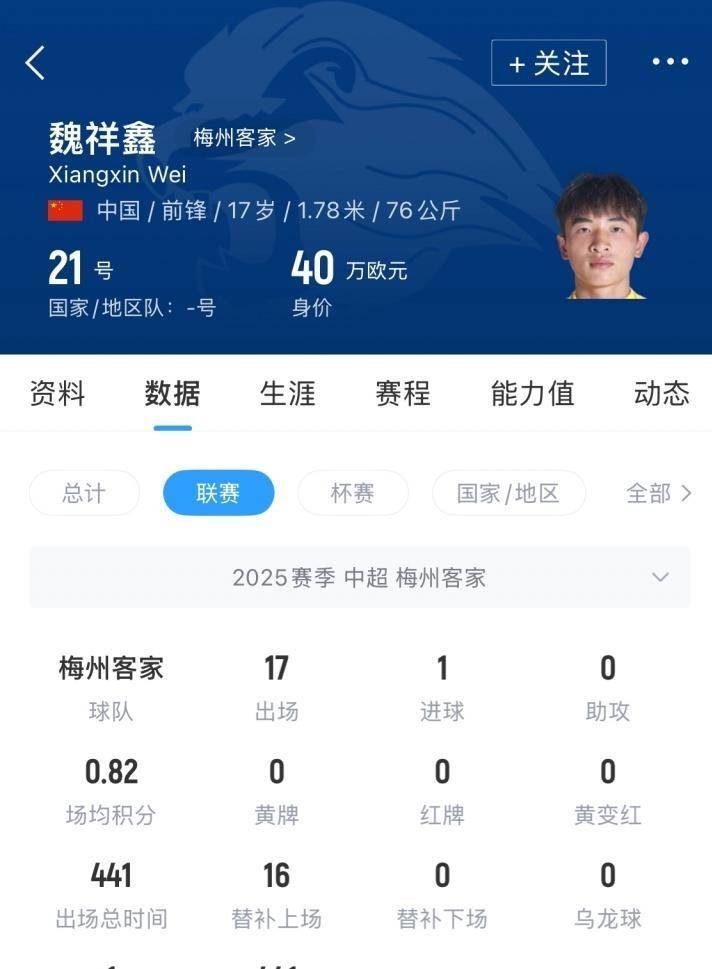
Task: Open the 梅州客家 team page link
Action: (x=244, y=138)
